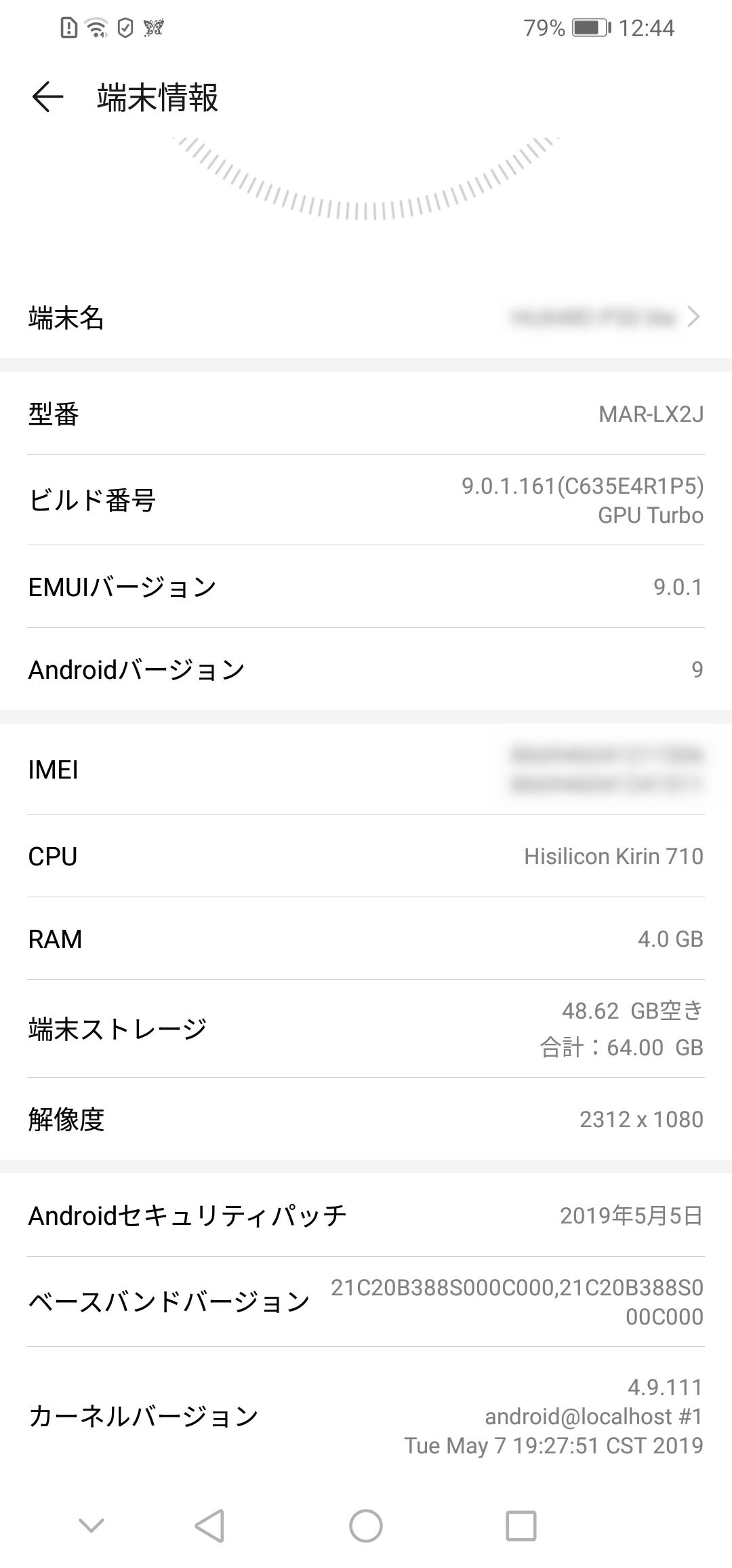Tap the ビルド番号 build number row
This screenshot has width=732, height=1568.
tap(366, 501)
